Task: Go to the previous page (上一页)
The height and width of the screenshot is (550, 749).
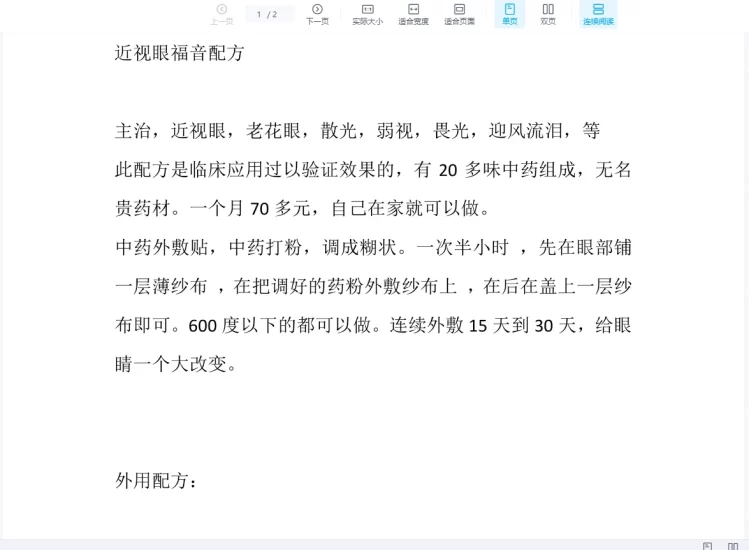Action: point(221,13)
